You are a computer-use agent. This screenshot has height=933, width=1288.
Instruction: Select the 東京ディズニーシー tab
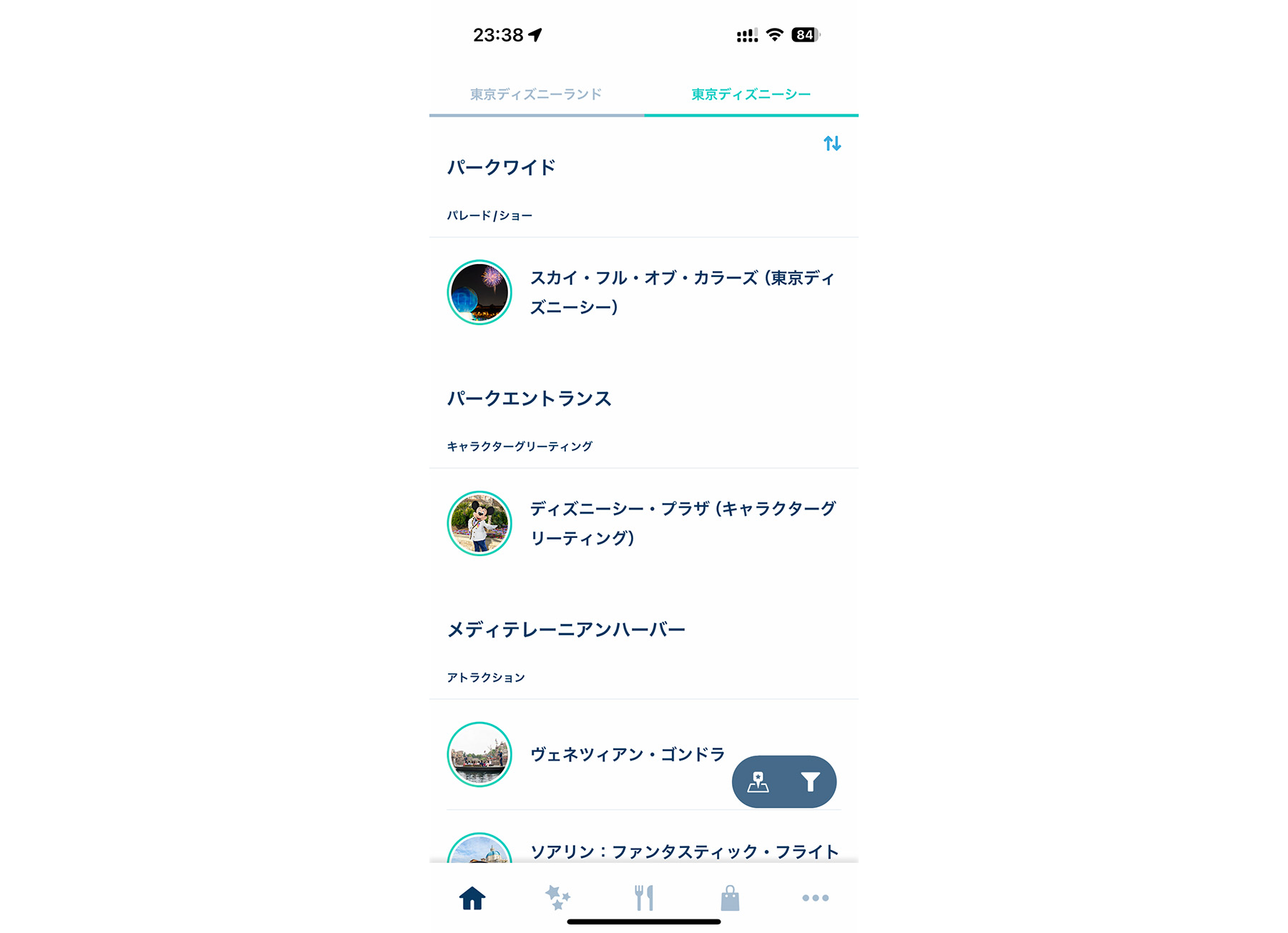click(751, 94)
